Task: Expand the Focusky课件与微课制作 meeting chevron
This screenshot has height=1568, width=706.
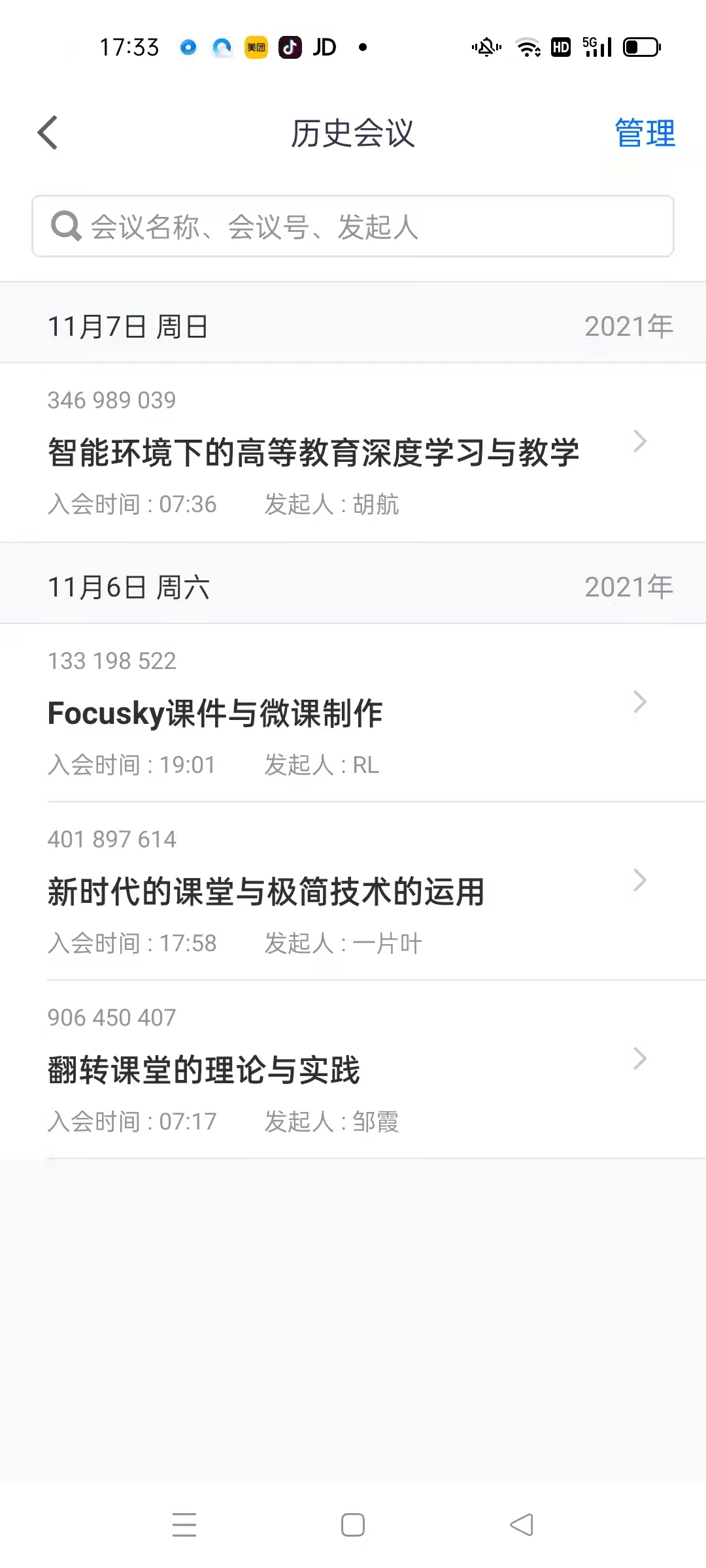Action: click(x=639, y=702)
